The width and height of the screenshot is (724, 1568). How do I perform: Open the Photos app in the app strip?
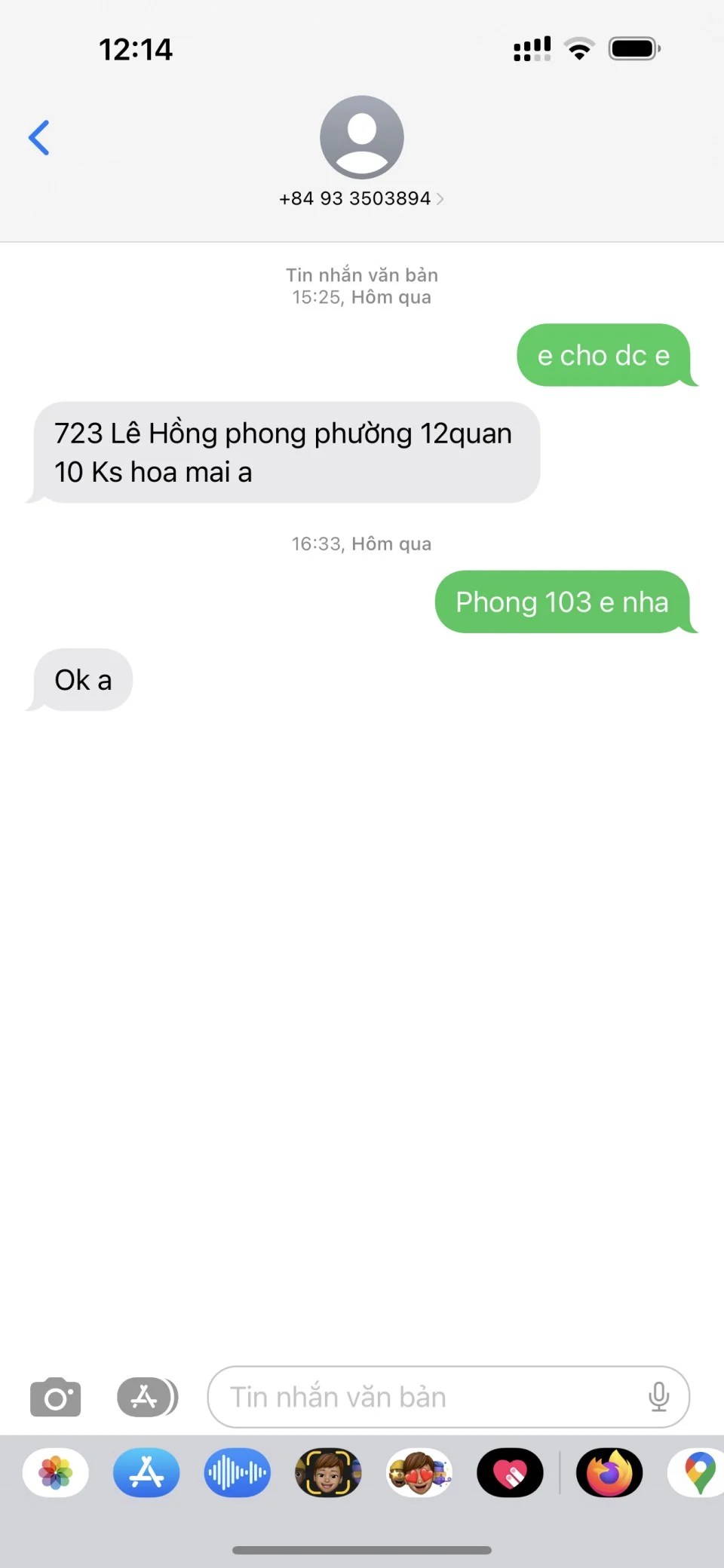pos(56,1472)
